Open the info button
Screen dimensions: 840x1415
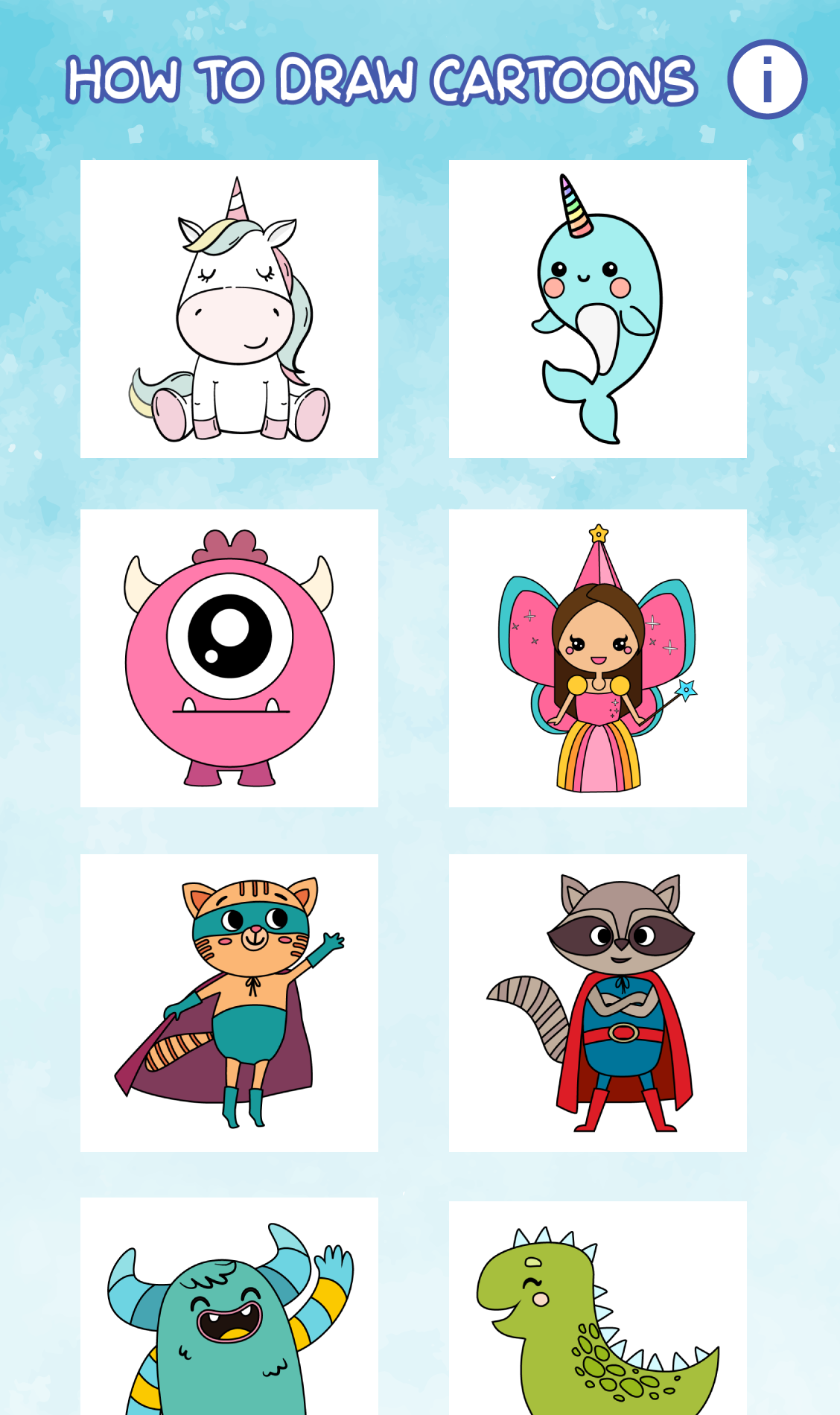[x=767, y=79]
